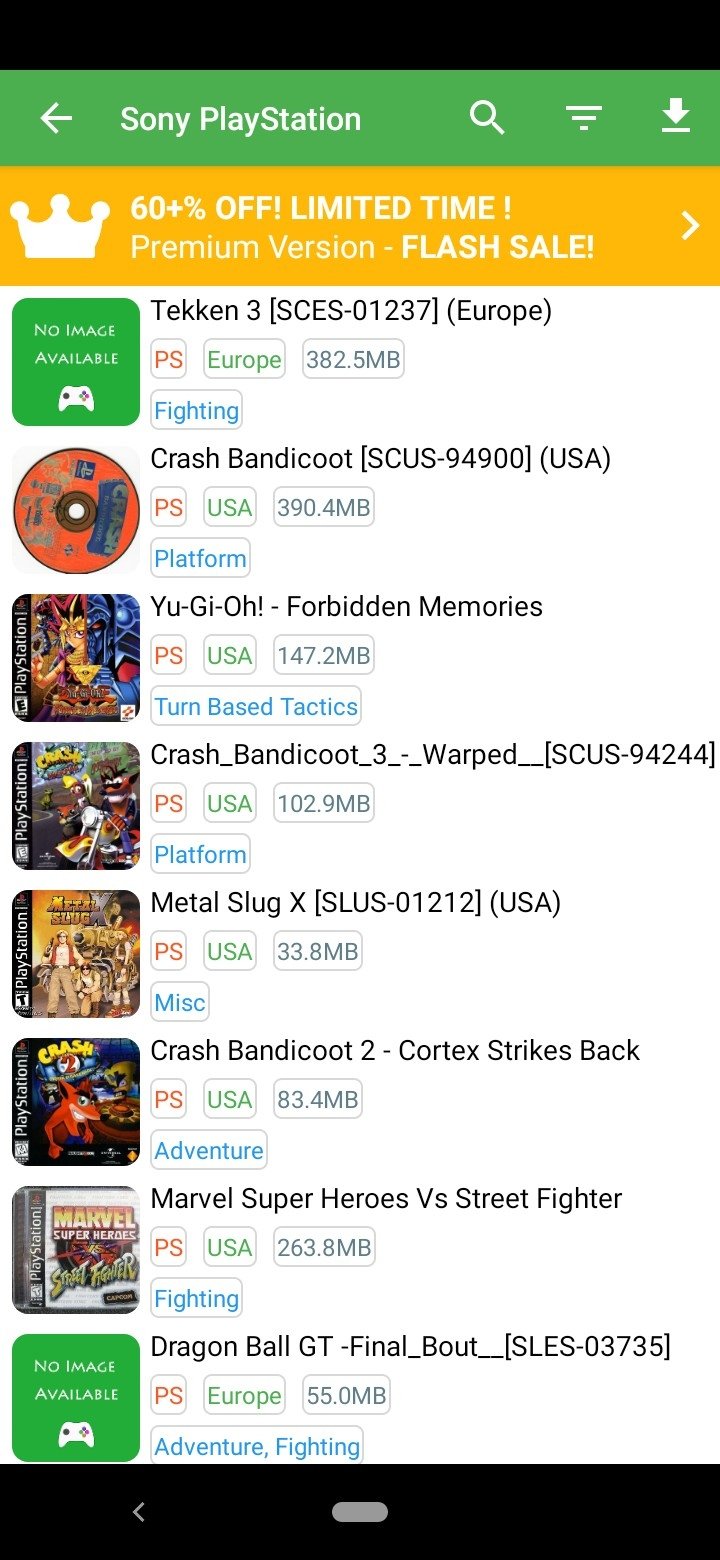Open the Premium Version flash sale banner

pyautogui.click(x=360, y=226)
